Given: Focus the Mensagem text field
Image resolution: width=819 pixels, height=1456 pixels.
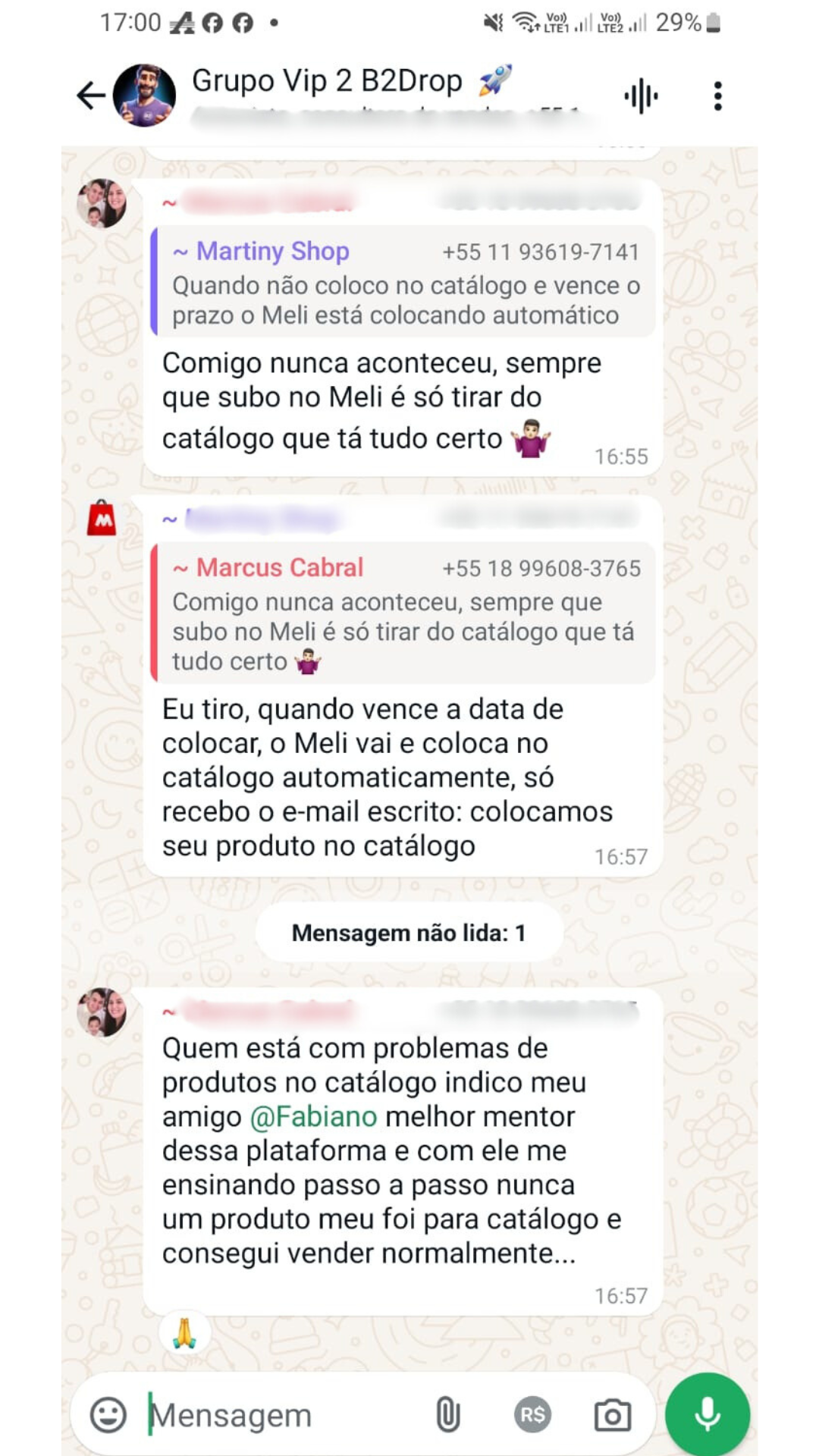Looking at the screenshot, I should pos(281,1415).
